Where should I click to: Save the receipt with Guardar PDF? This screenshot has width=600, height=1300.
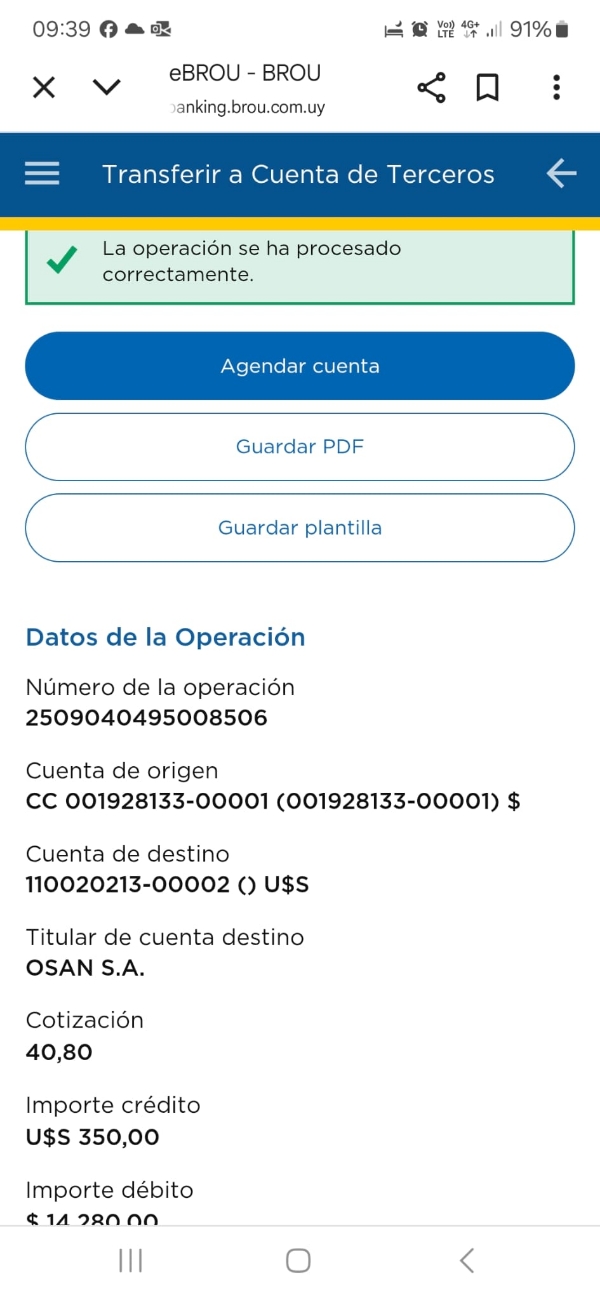[300, 447]
